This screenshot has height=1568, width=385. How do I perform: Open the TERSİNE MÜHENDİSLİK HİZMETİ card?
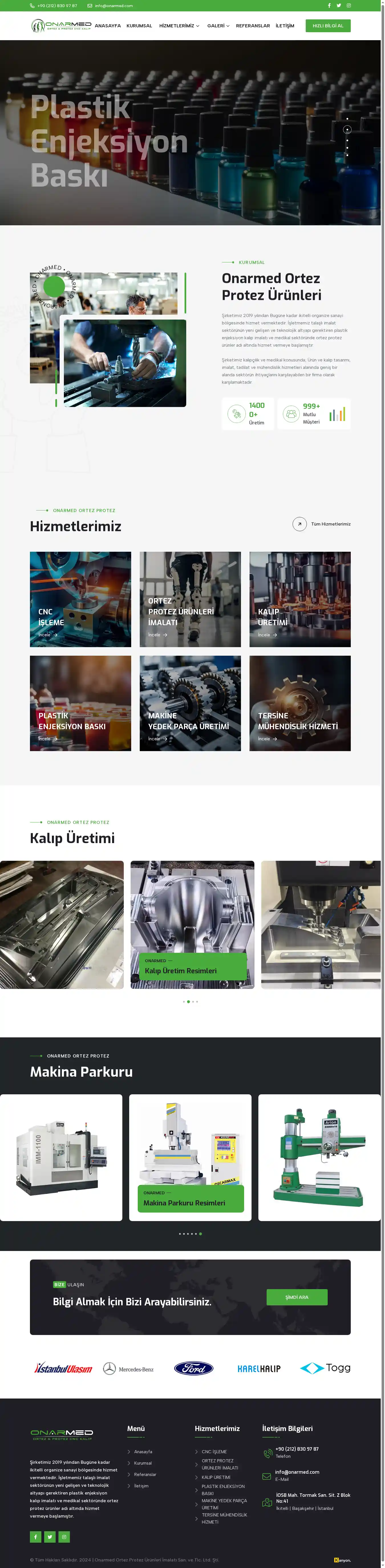(300, 703)
